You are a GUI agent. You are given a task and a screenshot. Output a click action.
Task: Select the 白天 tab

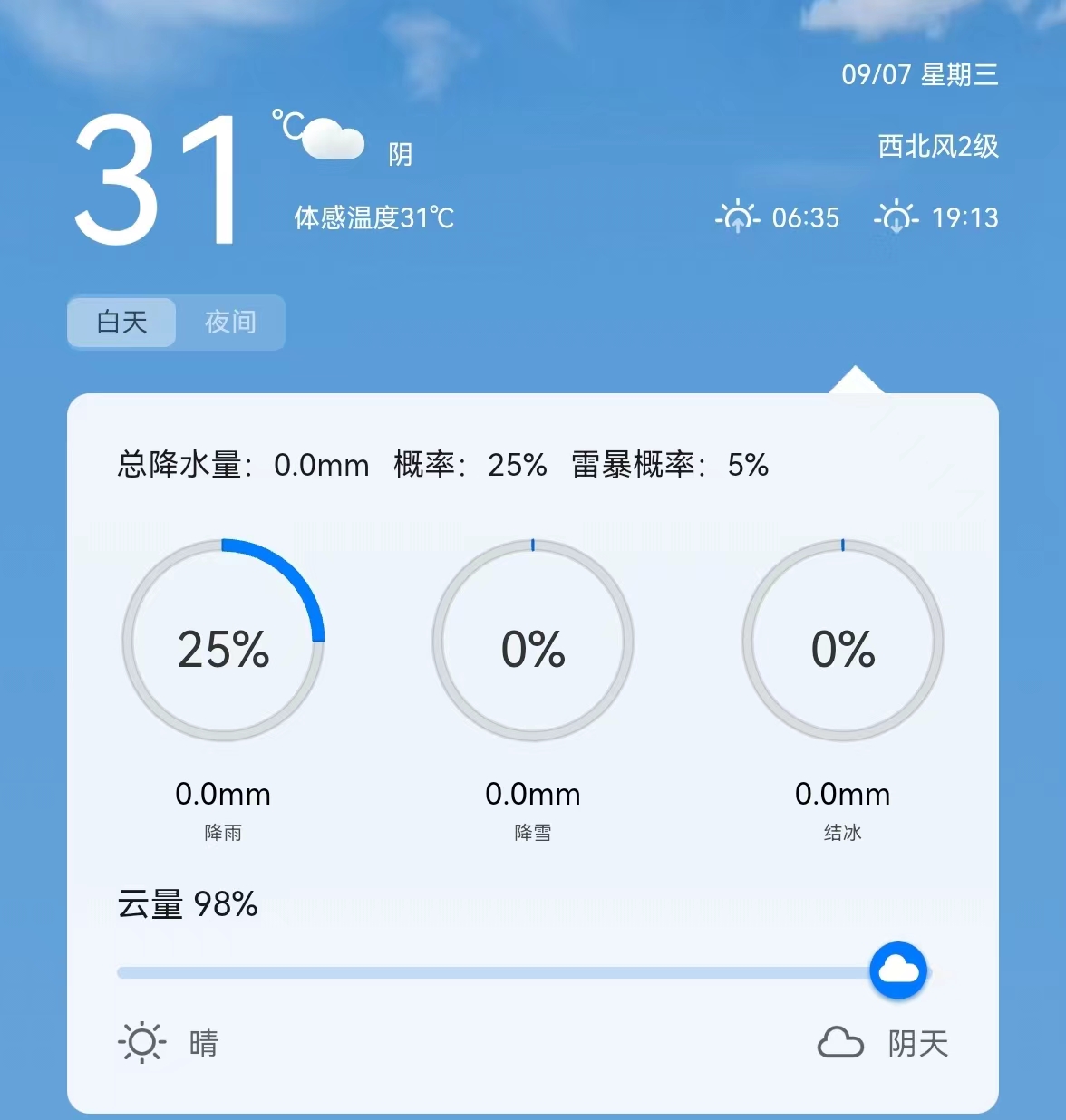point(121,322)
